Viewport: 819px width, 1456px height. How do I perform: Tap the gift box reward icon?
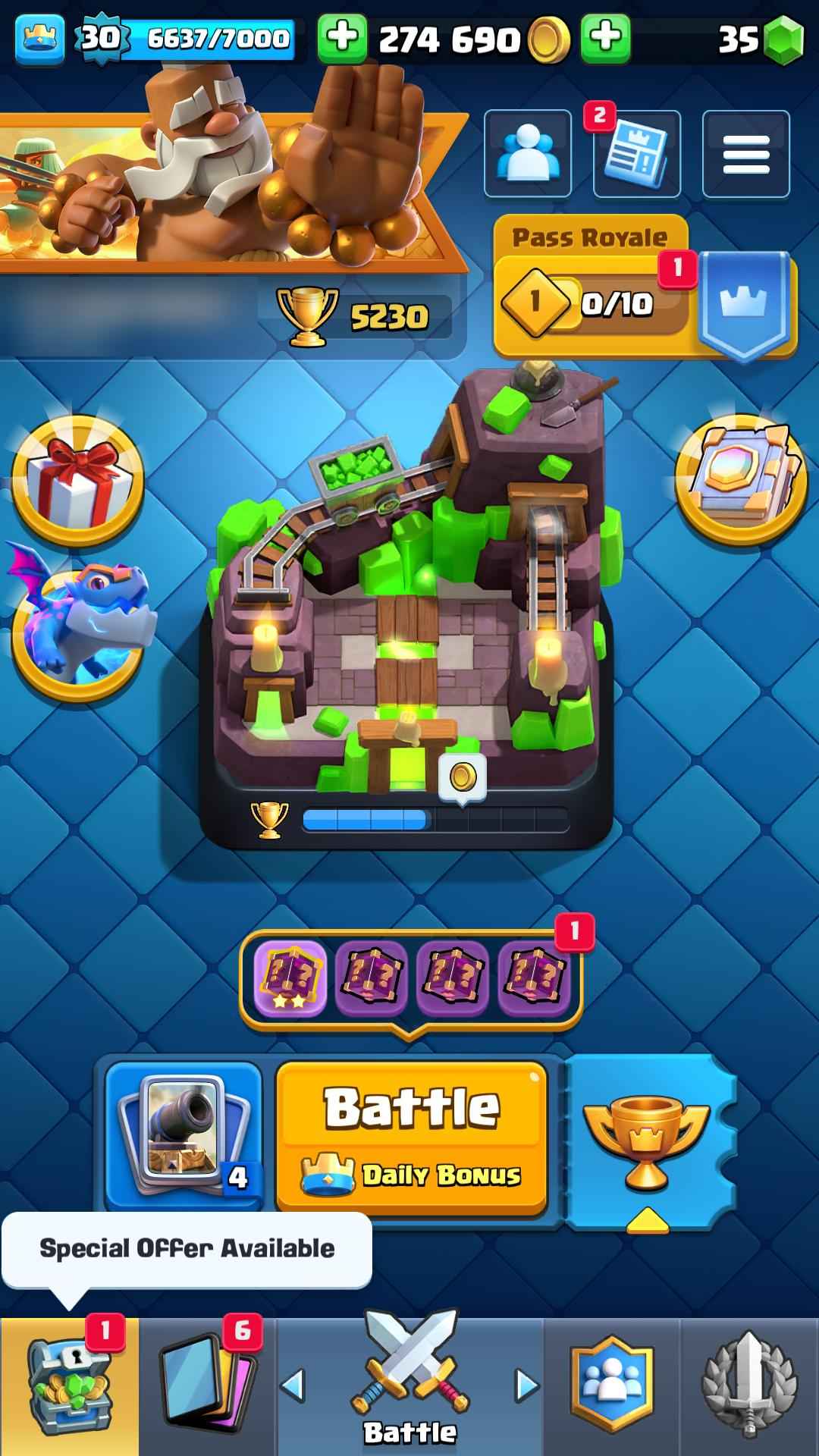tap(78, 482)
